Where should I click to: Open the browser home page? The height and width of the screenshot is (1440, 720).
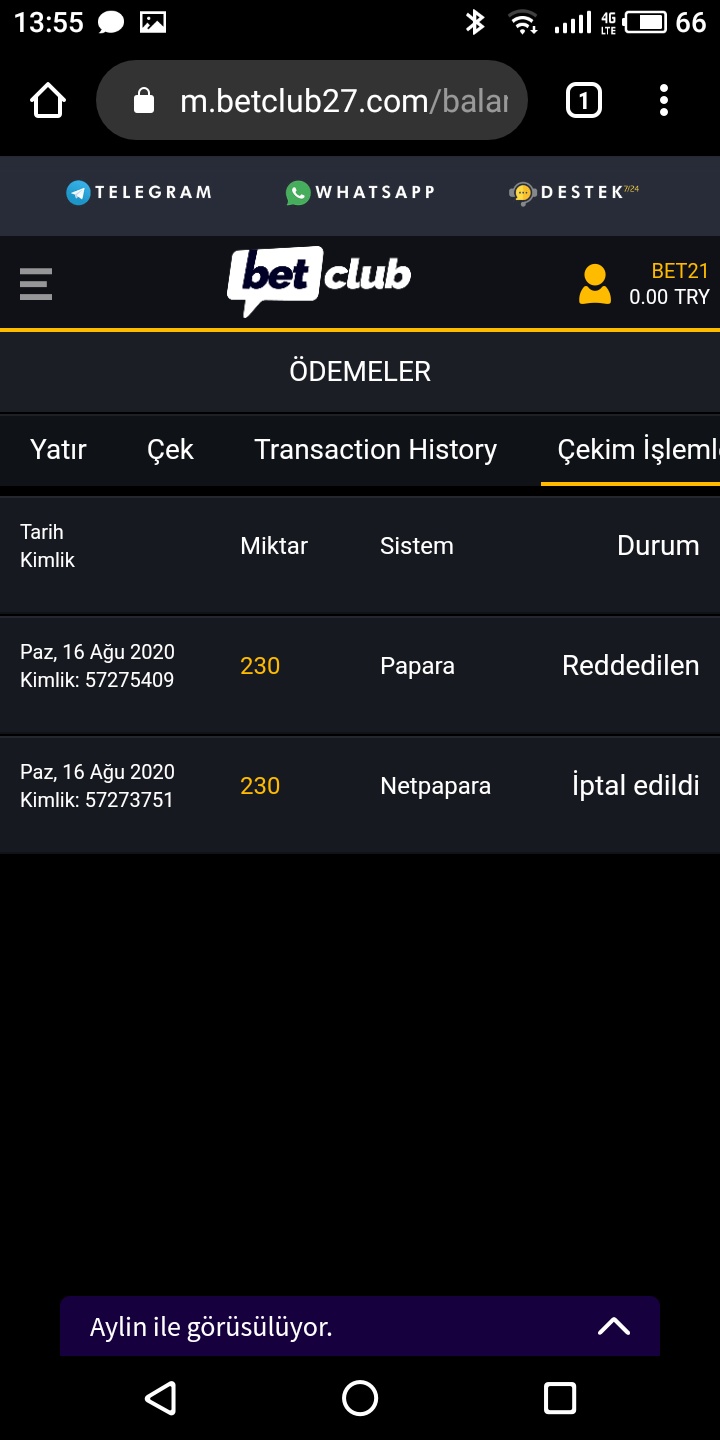[x=48, y=100]
